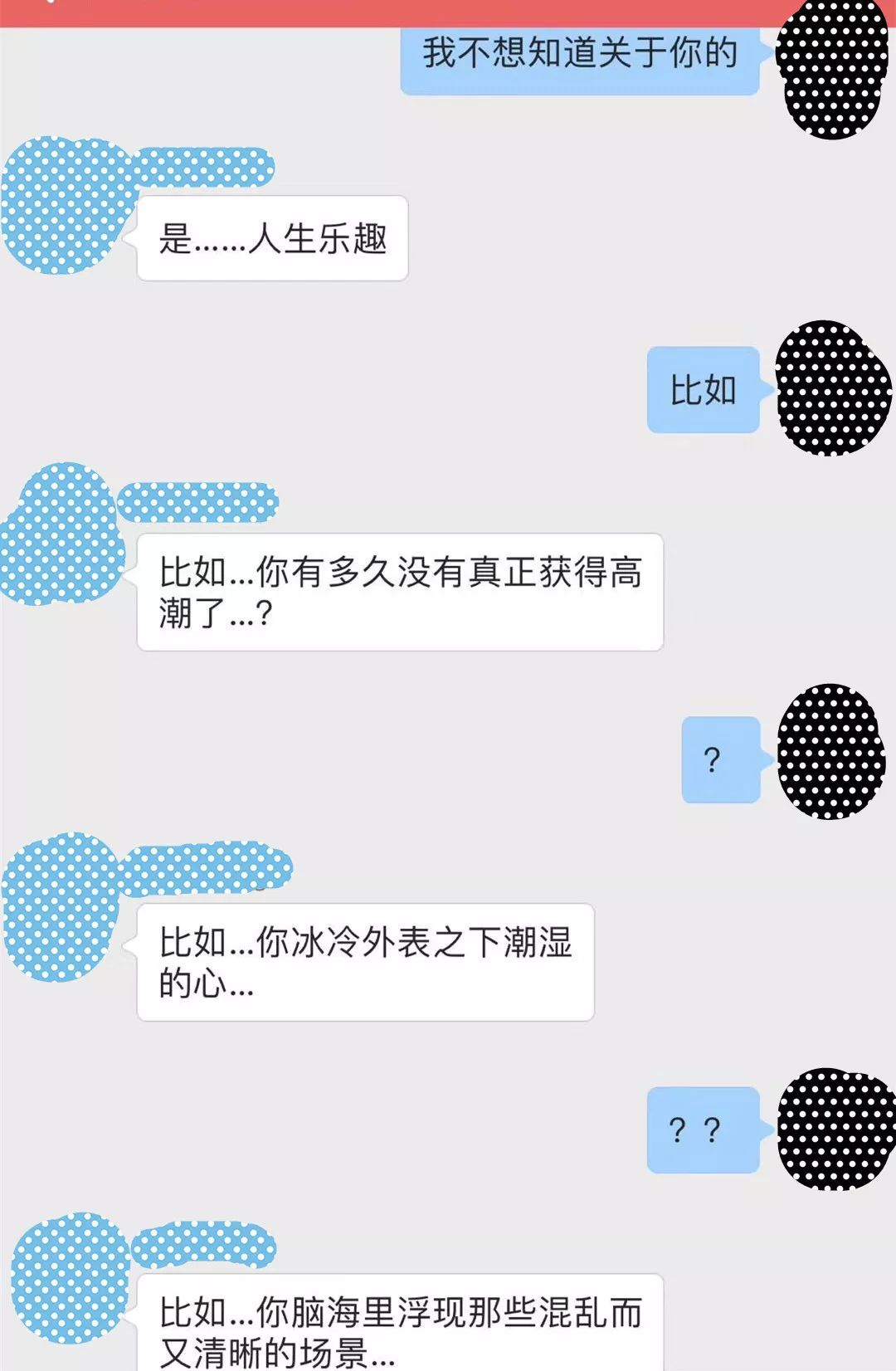Click the censored nickname above '比如...你冰冷外表' message
Viewport: 896px width, 1371px height.
(207, 867)
